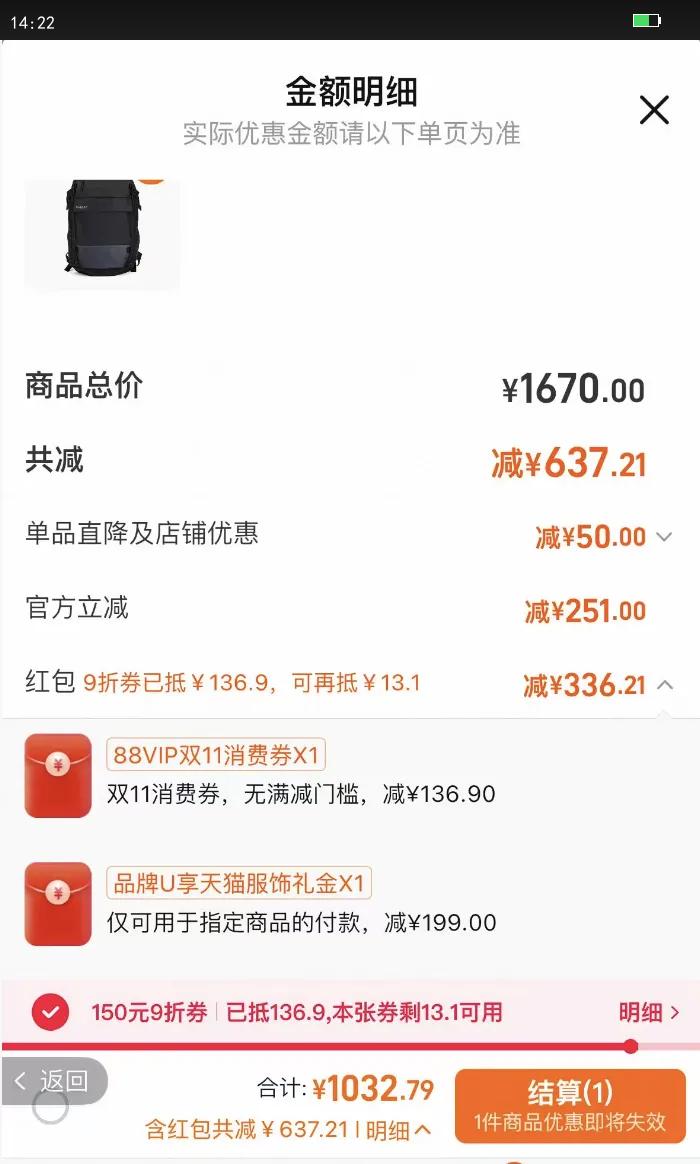The height and width of the screenshot is (1164, 700).
Task: Close the 金额明细 panel
Action: (x=654, y=110)
